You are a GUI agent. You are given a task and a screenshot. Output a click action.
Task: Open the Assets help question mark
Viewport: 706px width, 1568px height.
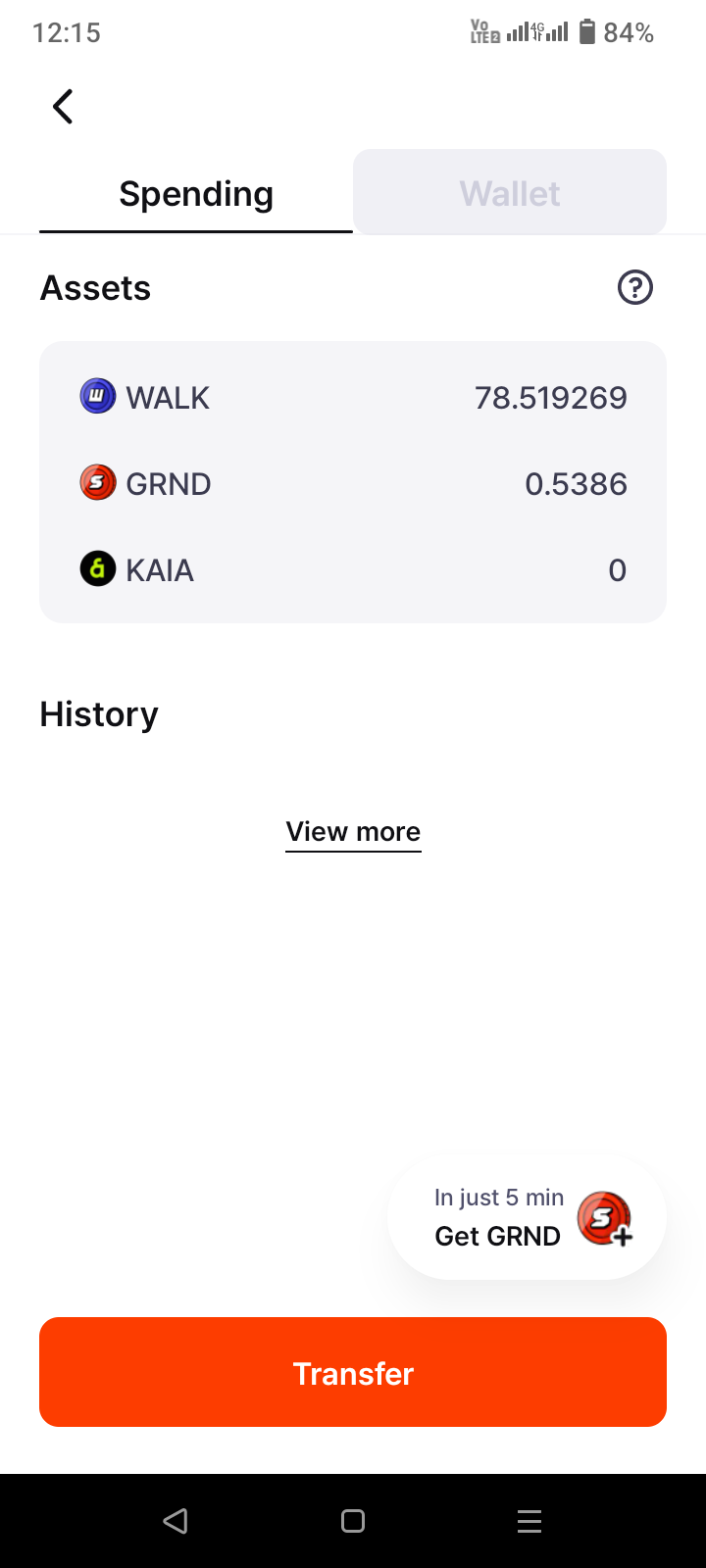[635, 287]
